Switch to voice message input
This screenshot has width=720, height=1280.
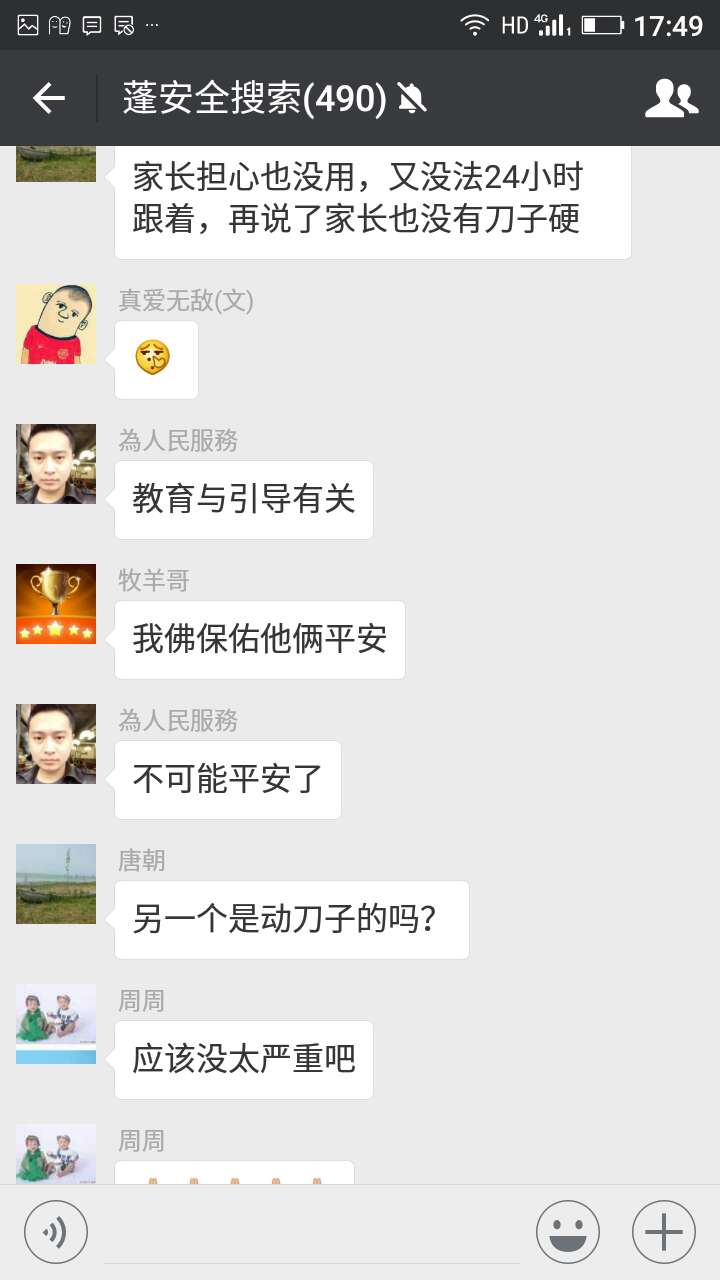(56, 1232)
